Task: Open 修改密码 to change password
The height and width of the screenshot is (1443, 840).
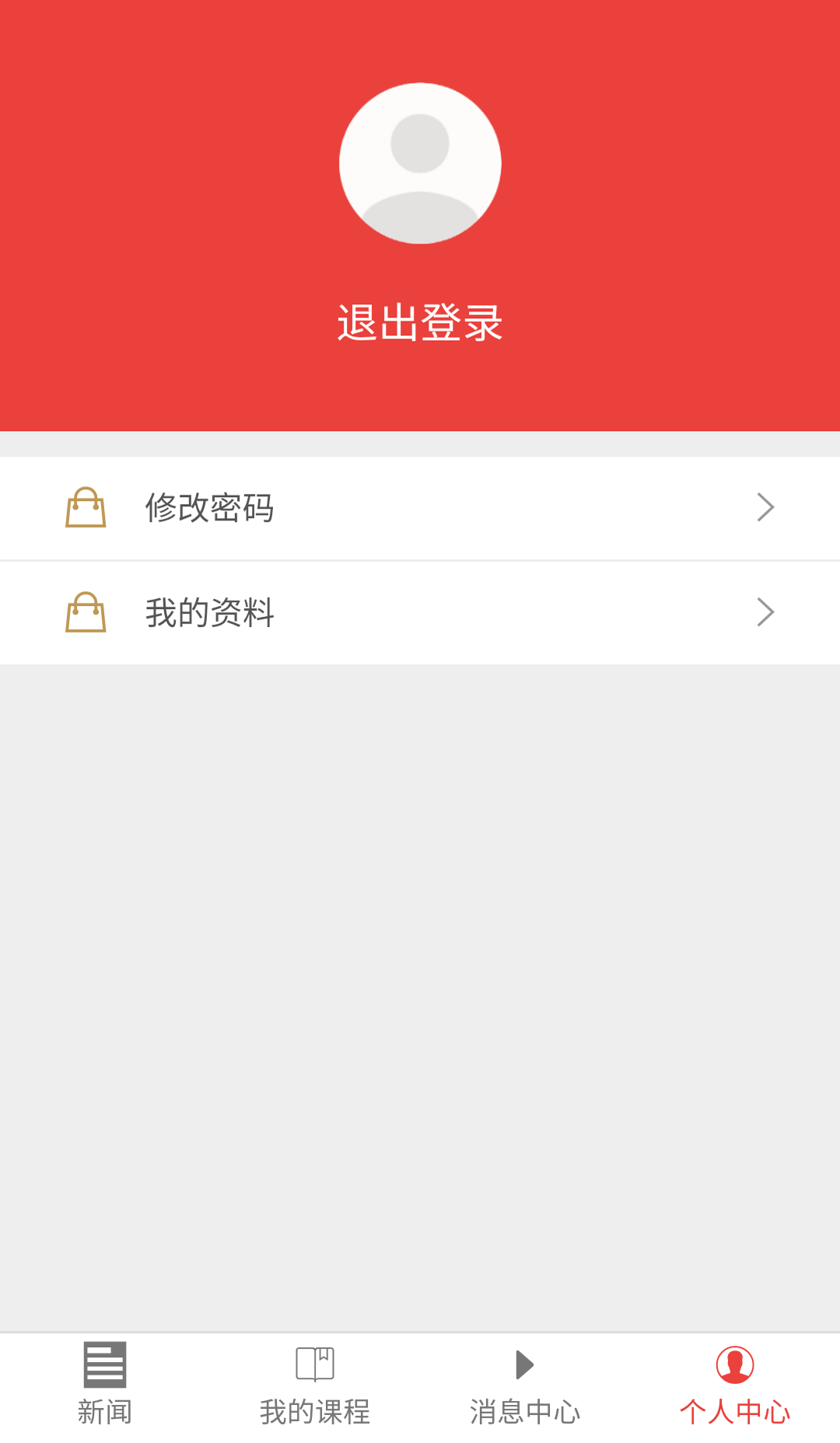Action: pos(420,508)
